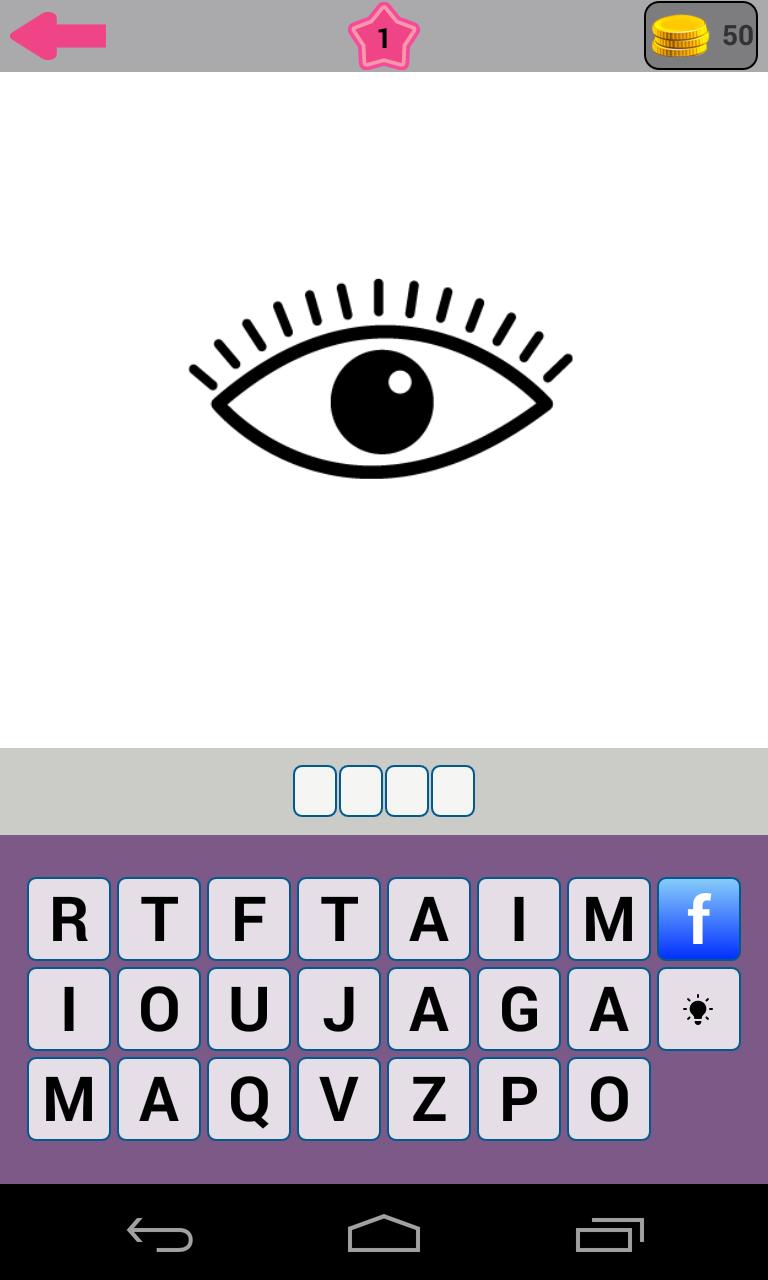Open the coins balance button
Viewport: 768px width, 1280px height.
[x=700, y=36]
